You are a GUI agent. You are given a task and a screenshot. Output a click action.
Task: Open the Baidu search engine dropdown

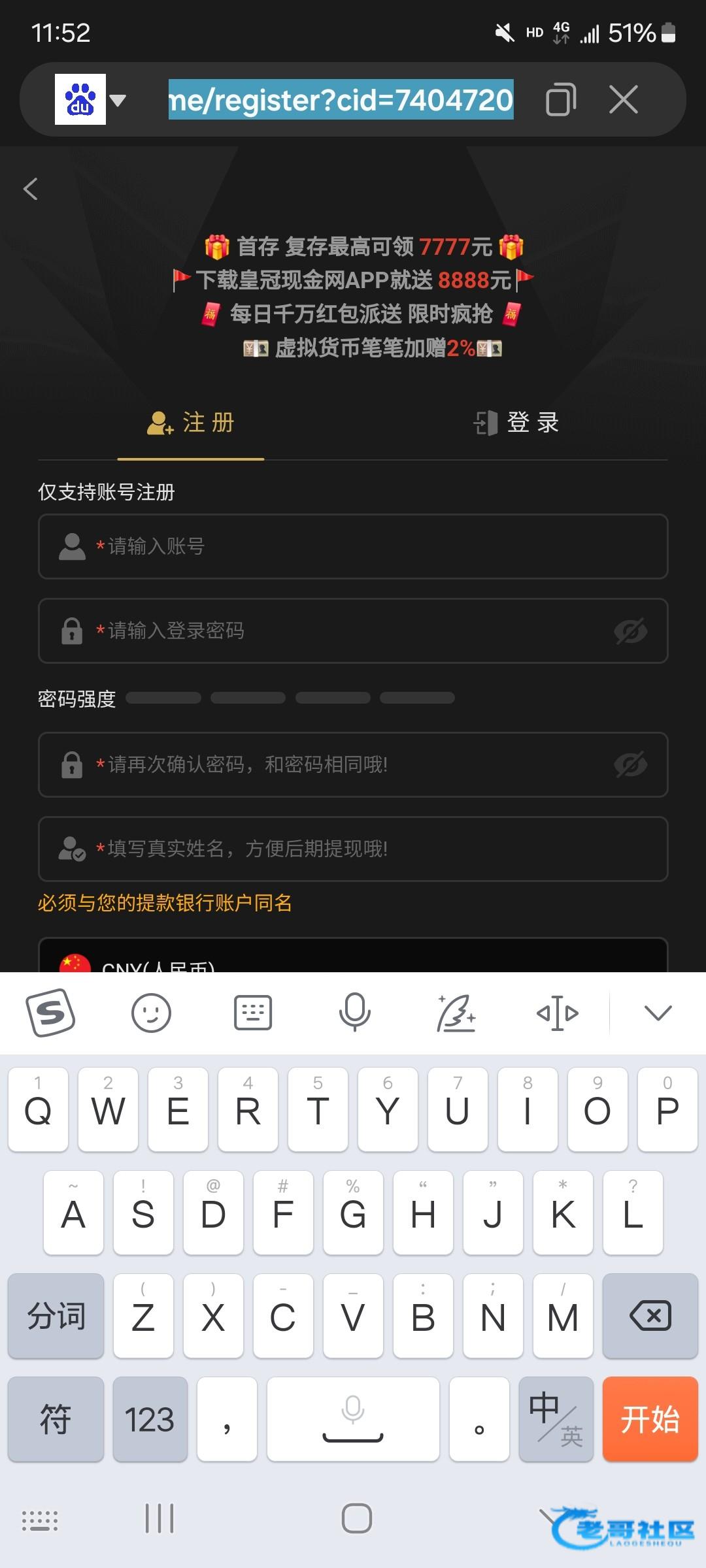tap(91, 100)
